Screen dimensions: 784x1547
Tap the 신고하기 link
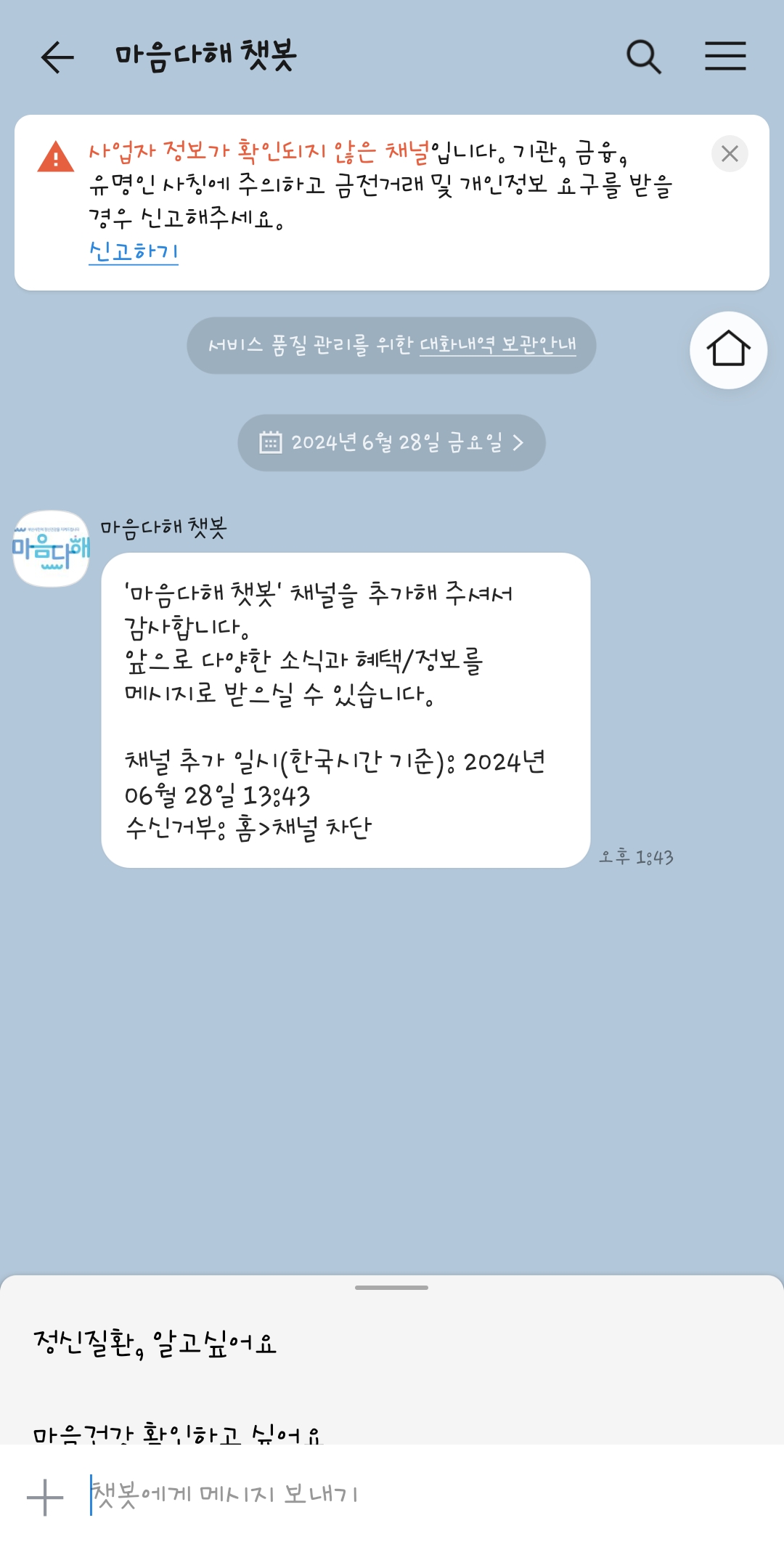[134, 251]
